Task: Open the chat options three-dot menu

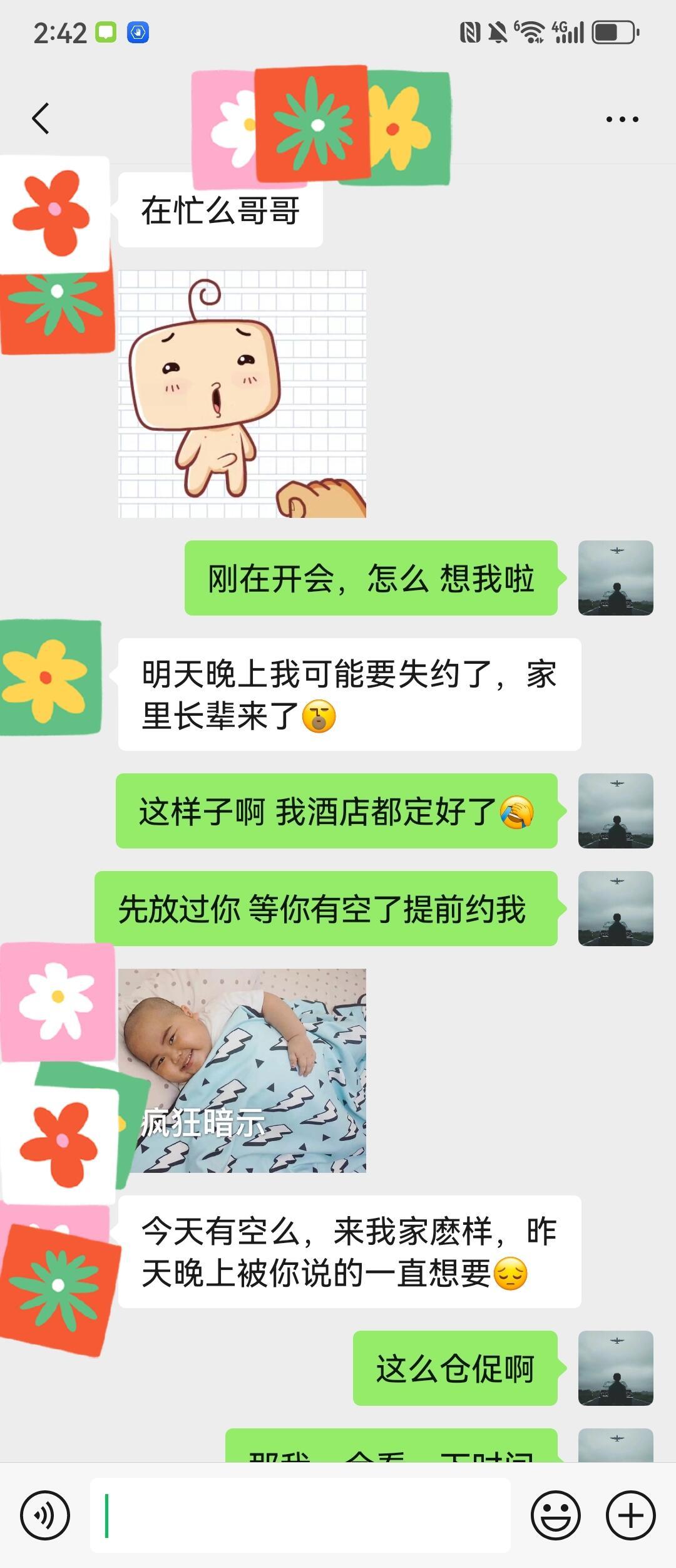Action: [622, 119]
